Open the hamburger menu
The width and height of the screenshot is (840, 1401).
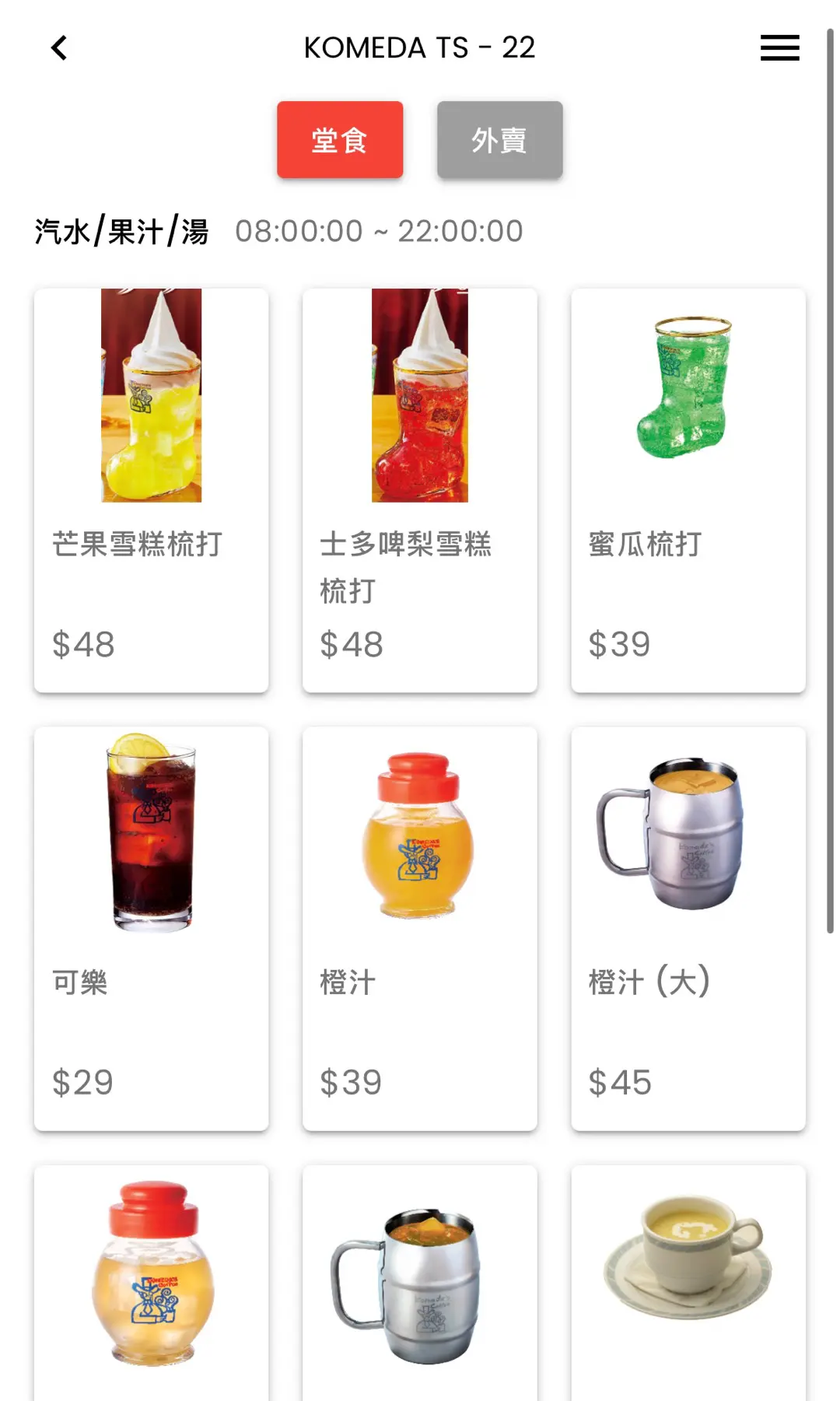click(779, 48)
